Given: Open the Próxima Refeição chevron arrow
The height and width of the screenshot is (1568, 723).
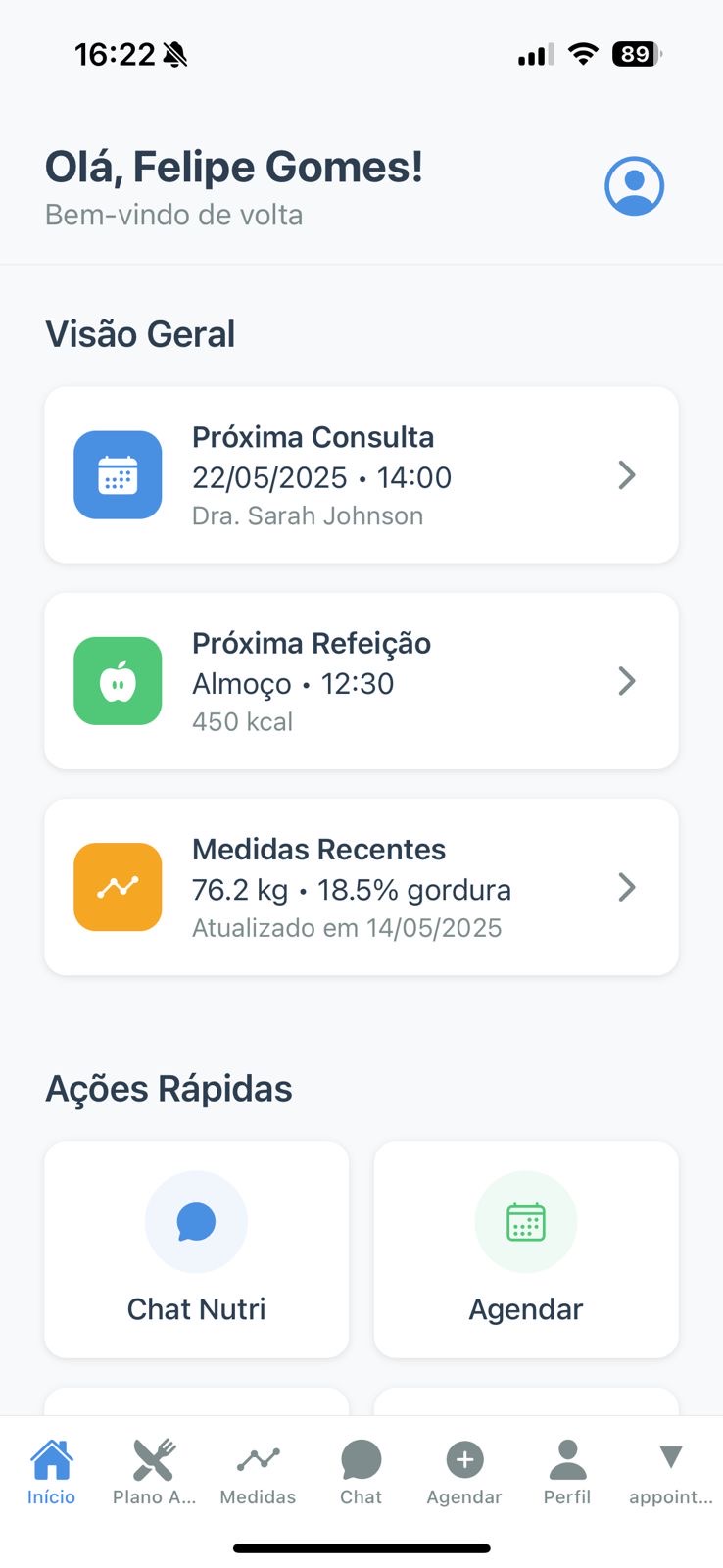Looking at the screenshot, I should click(x=627, y=681).
